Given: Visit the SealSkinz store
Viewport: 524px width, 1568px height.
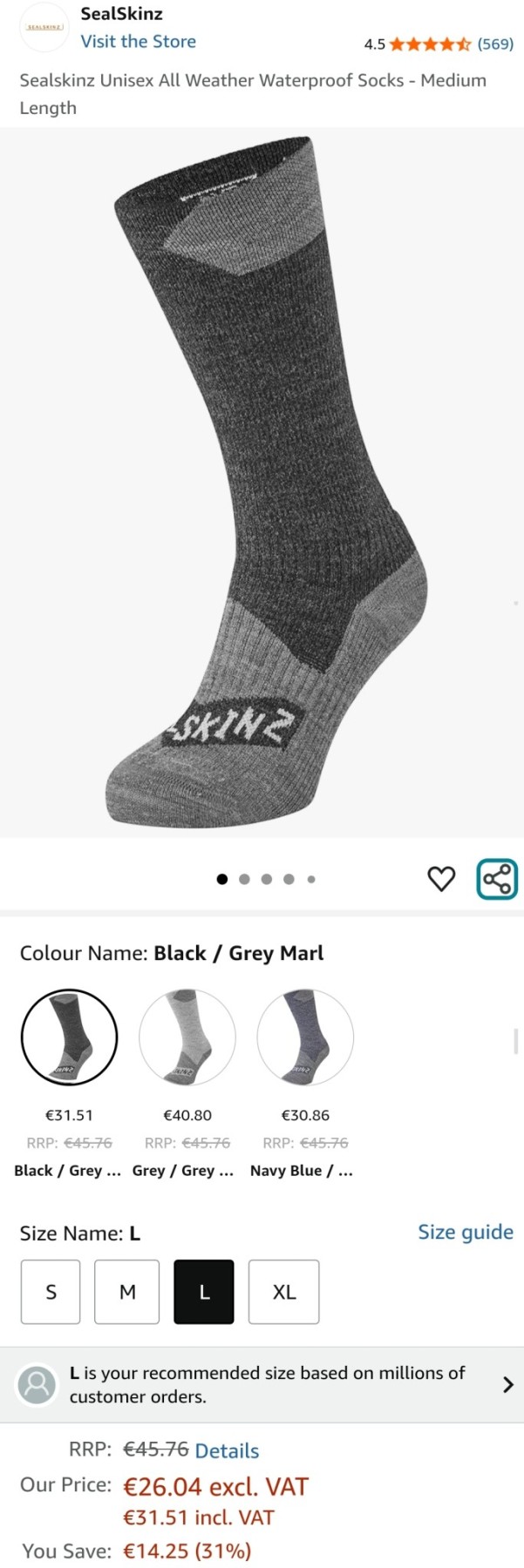Looking at the screenshot, I should click(x=138, y=42).
